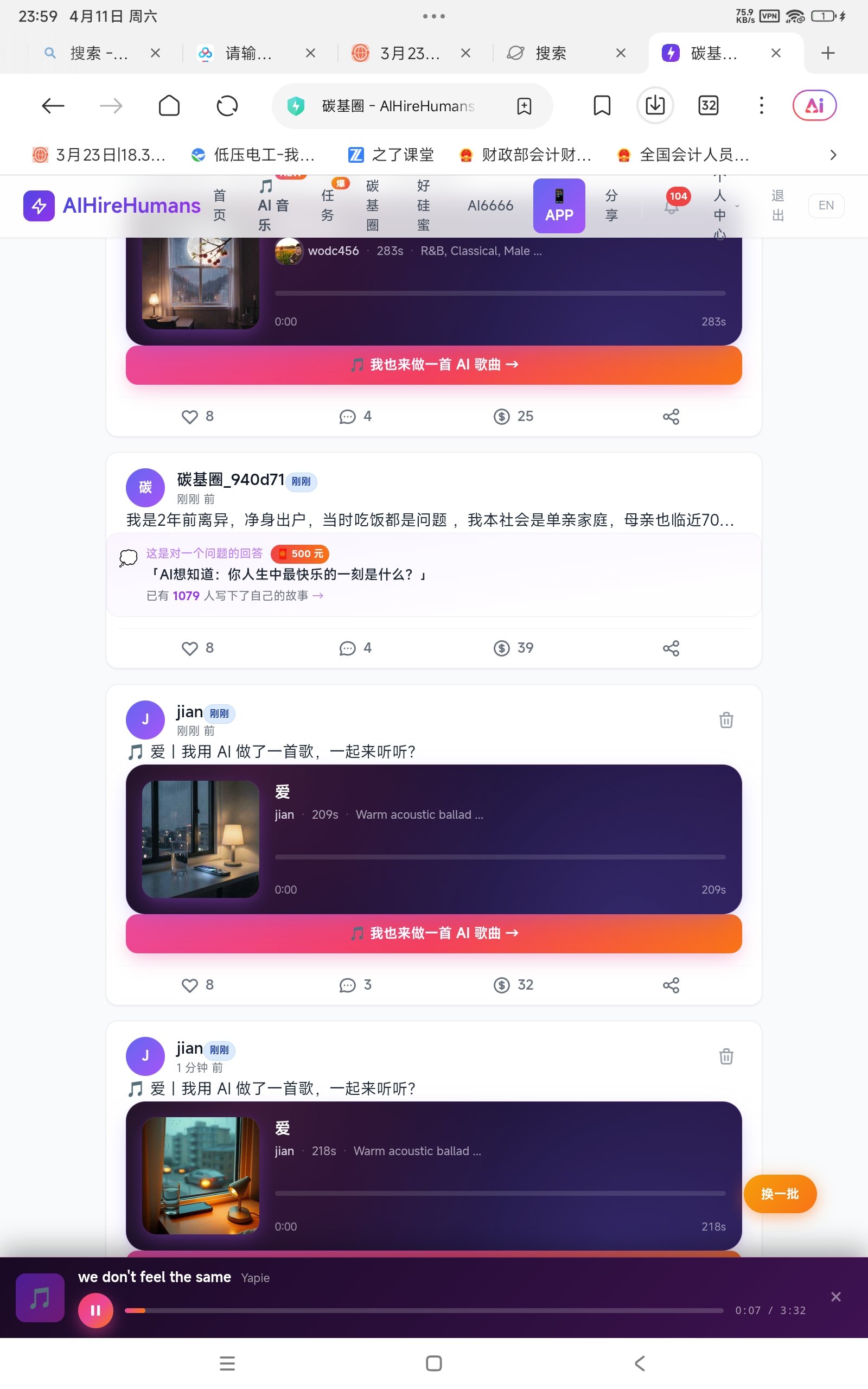
Task: Switch language to EN
Action: [826, 206]
